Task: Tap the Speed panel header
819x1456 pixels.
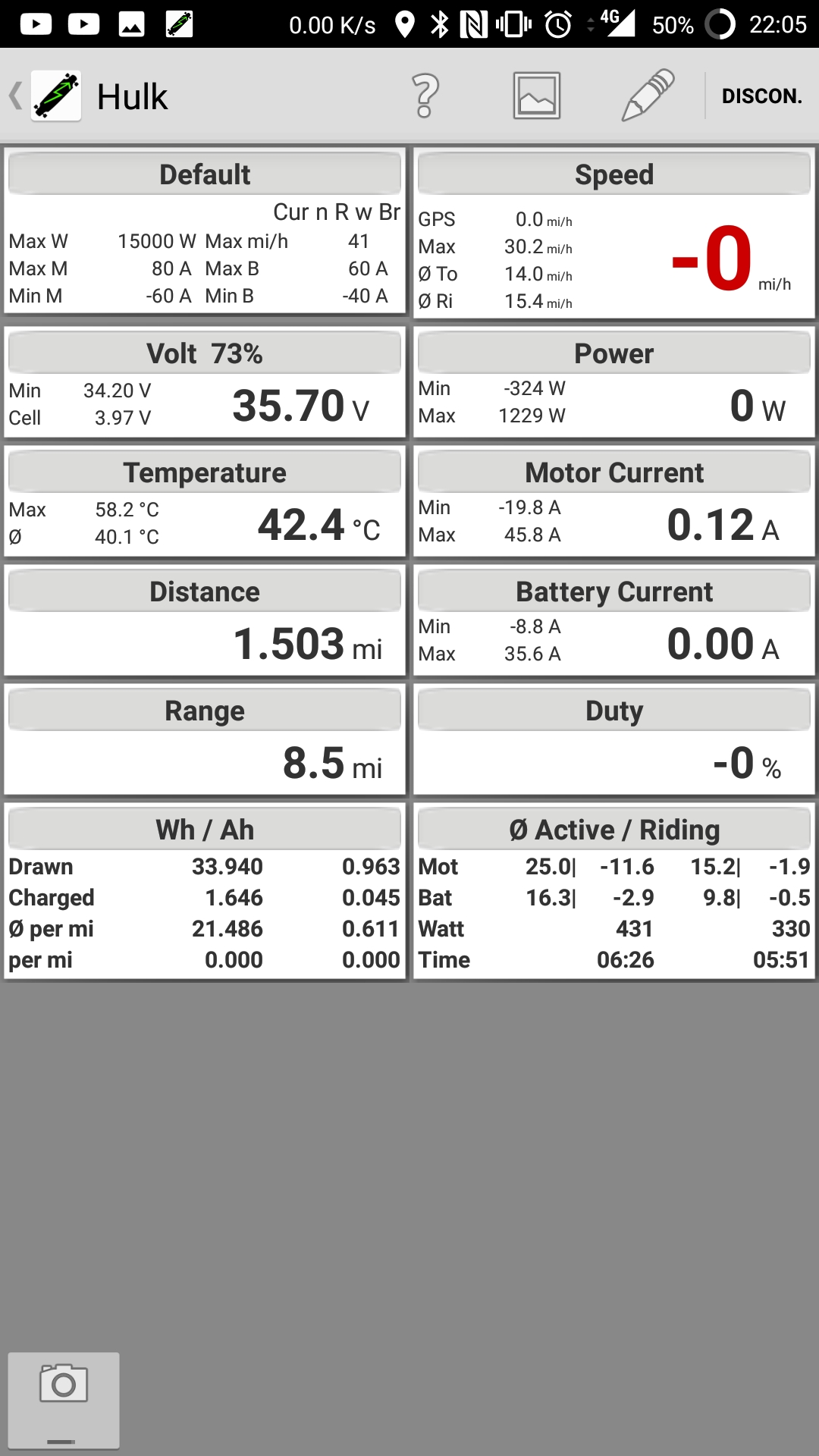Action: click(x=614, y=174)
